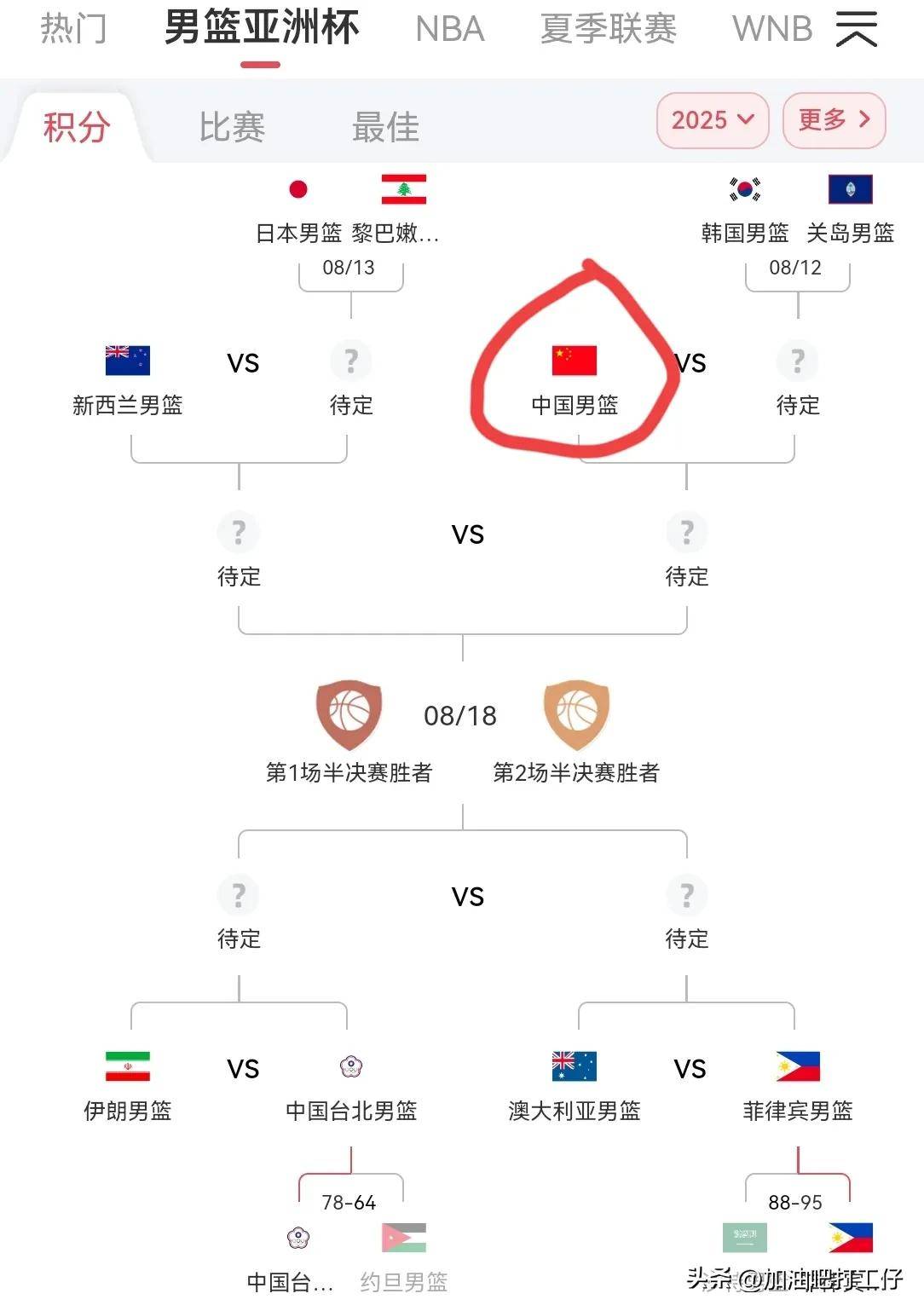
Task: Open the 日本男篮 vs 黎巴嫩 08/13 match
Action: pos(349,267)
